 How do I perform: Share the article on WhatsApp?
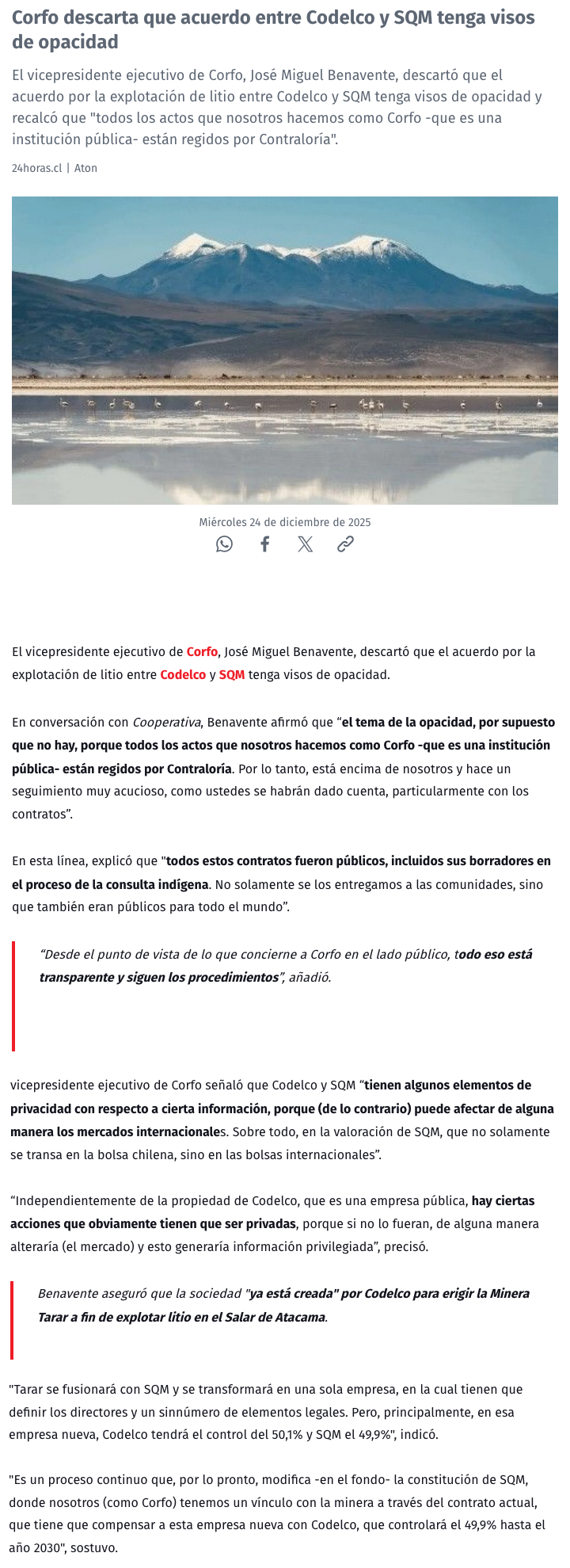pos(225,544)
